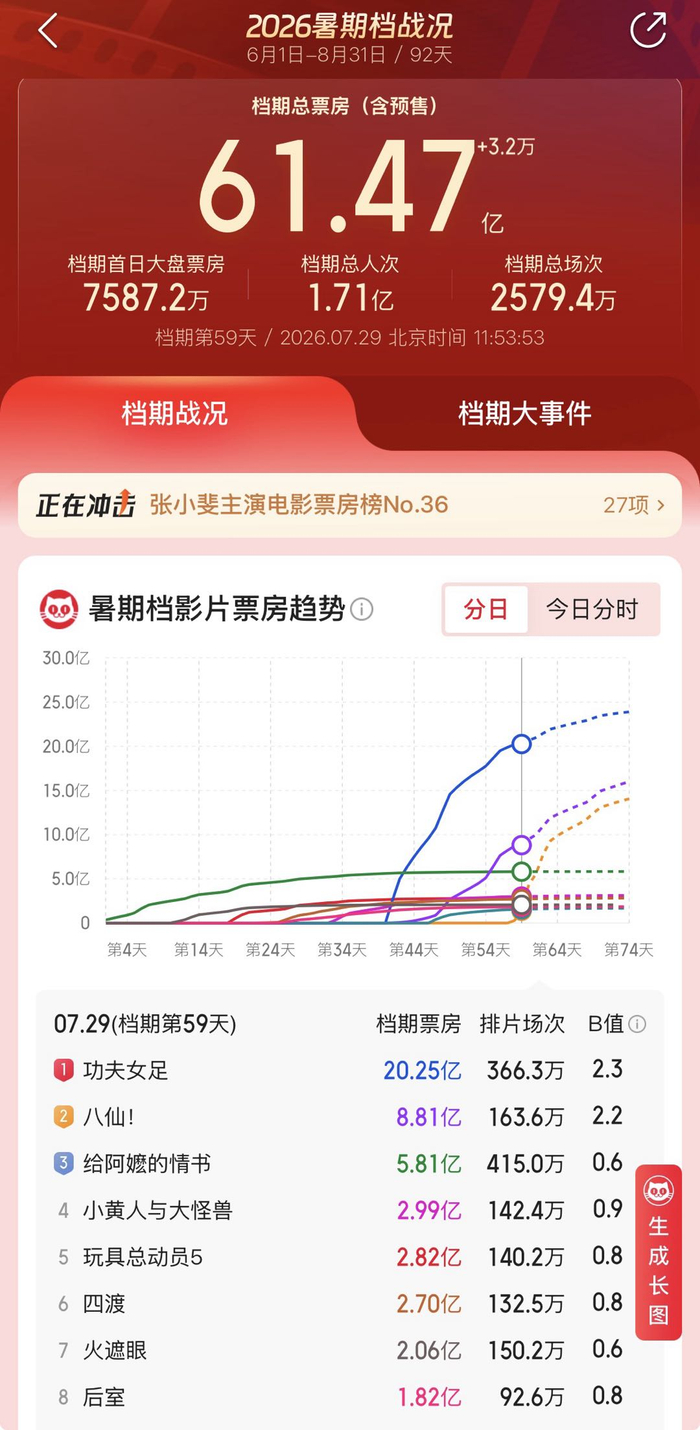Show info about 暑期档影片票房趋势
This screenshot has height=1430, width=700.
pyautogui.click(x=362, y=609)
